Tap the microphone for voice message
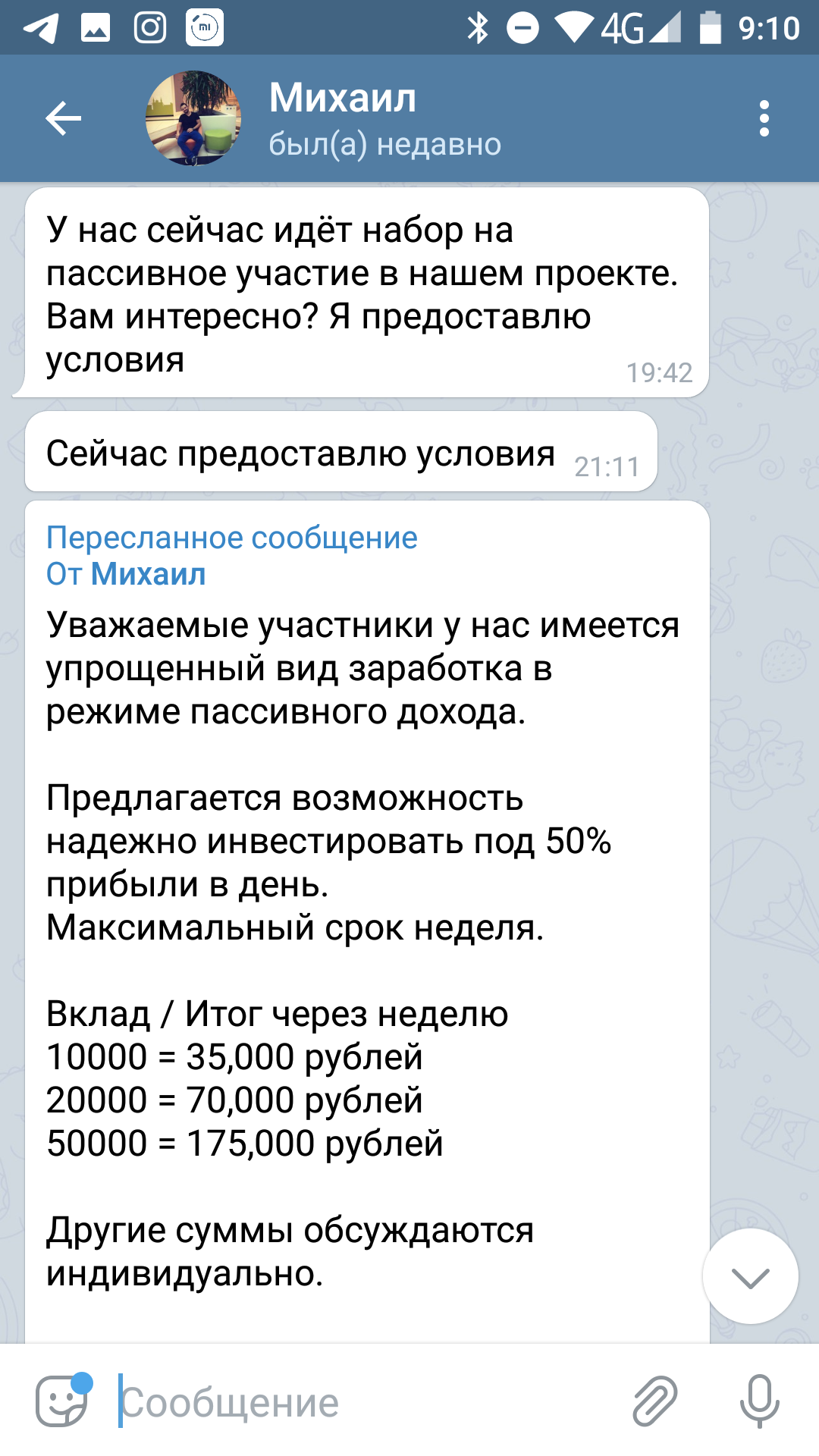The image size is (819, 1456). (759, 1401)
